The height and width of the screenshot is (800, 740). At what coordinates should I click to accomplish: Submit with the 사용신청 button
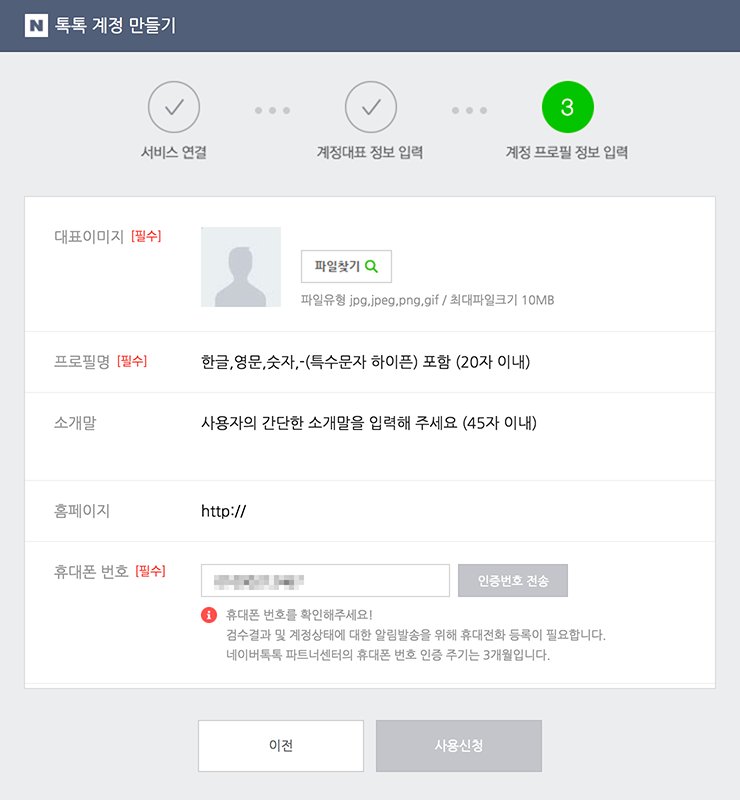[x=459, y=746]
